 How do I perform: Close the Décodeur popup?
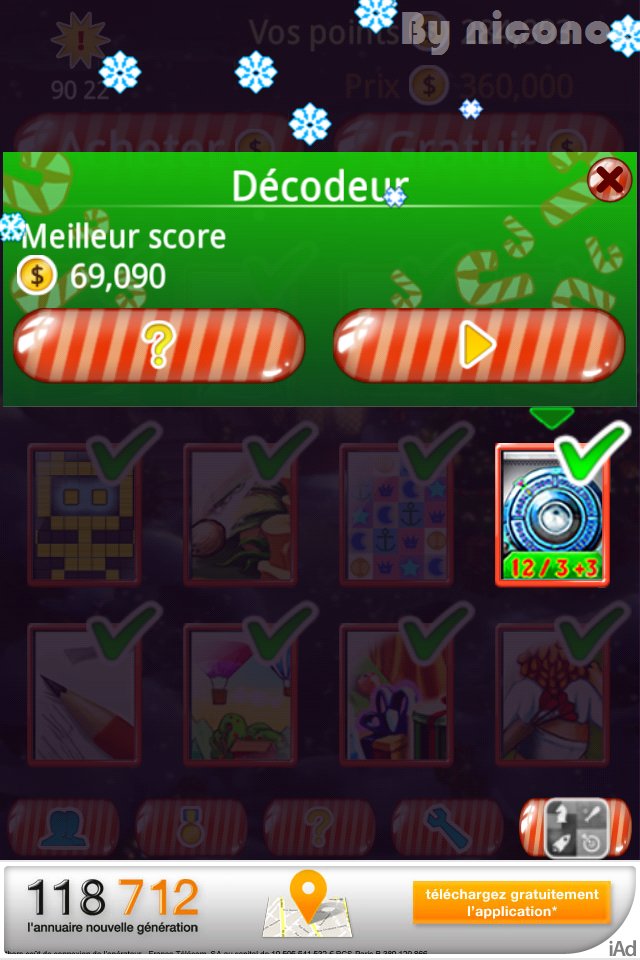[607, 181]
